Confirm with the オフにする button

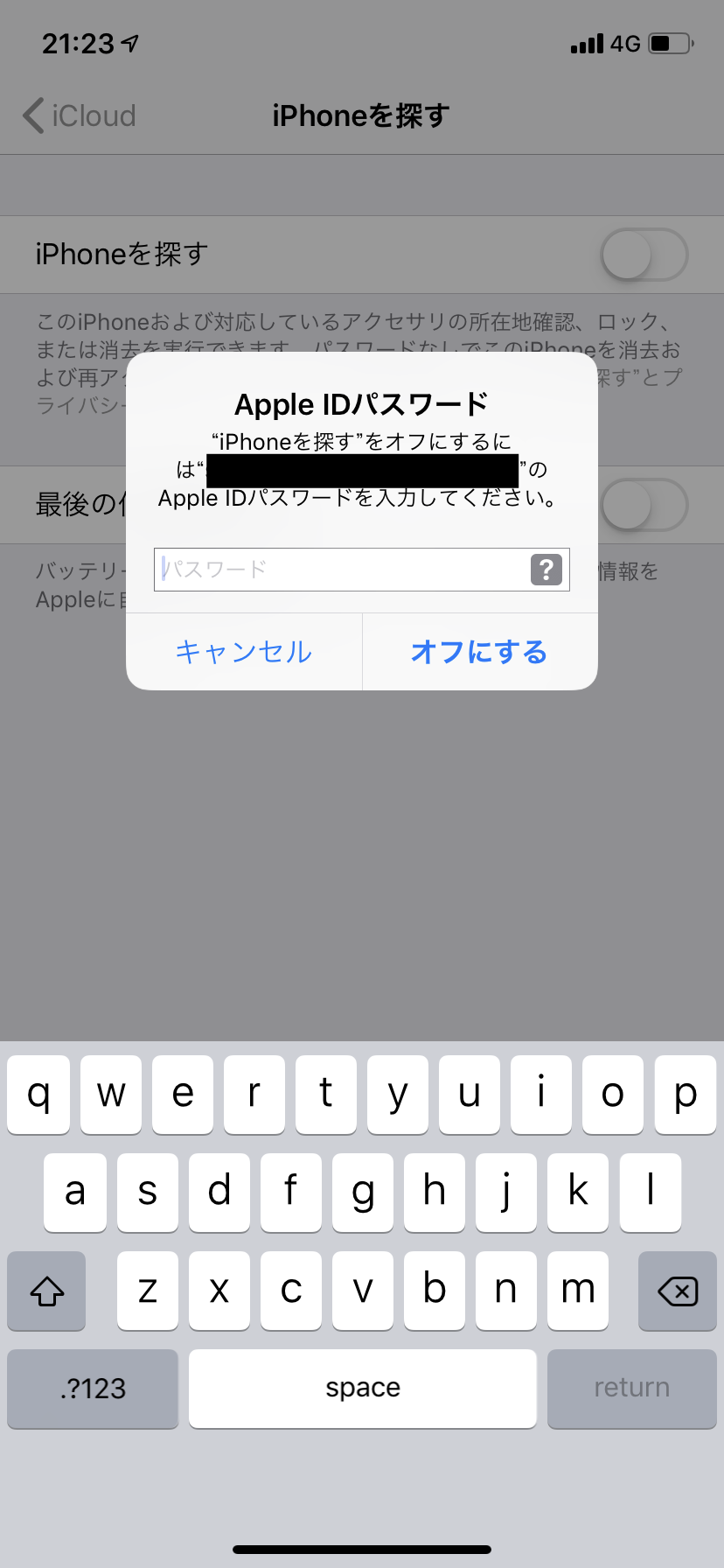[x=479, y=652]
